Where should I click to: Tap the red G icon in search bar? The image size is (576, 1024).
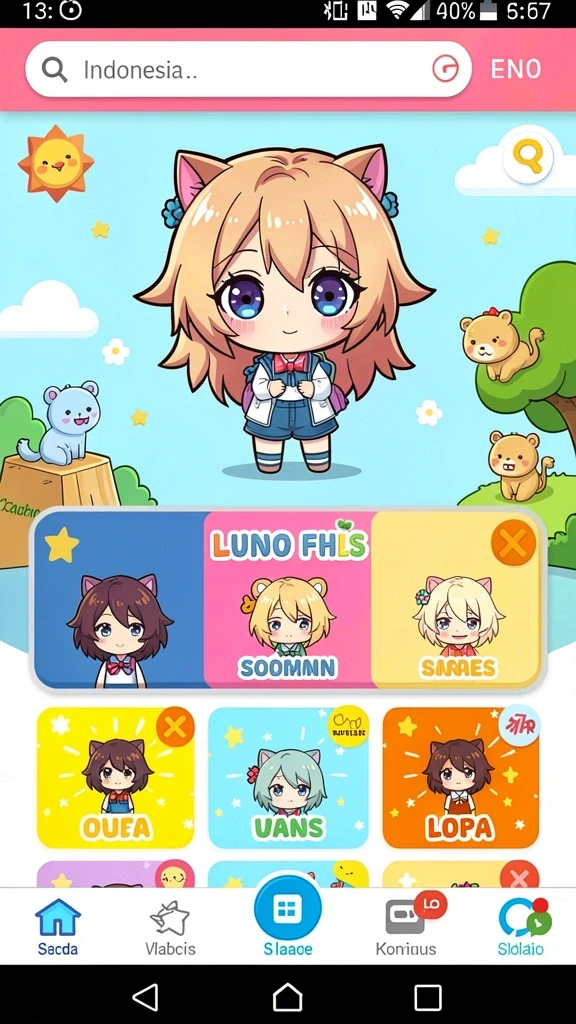445,69
